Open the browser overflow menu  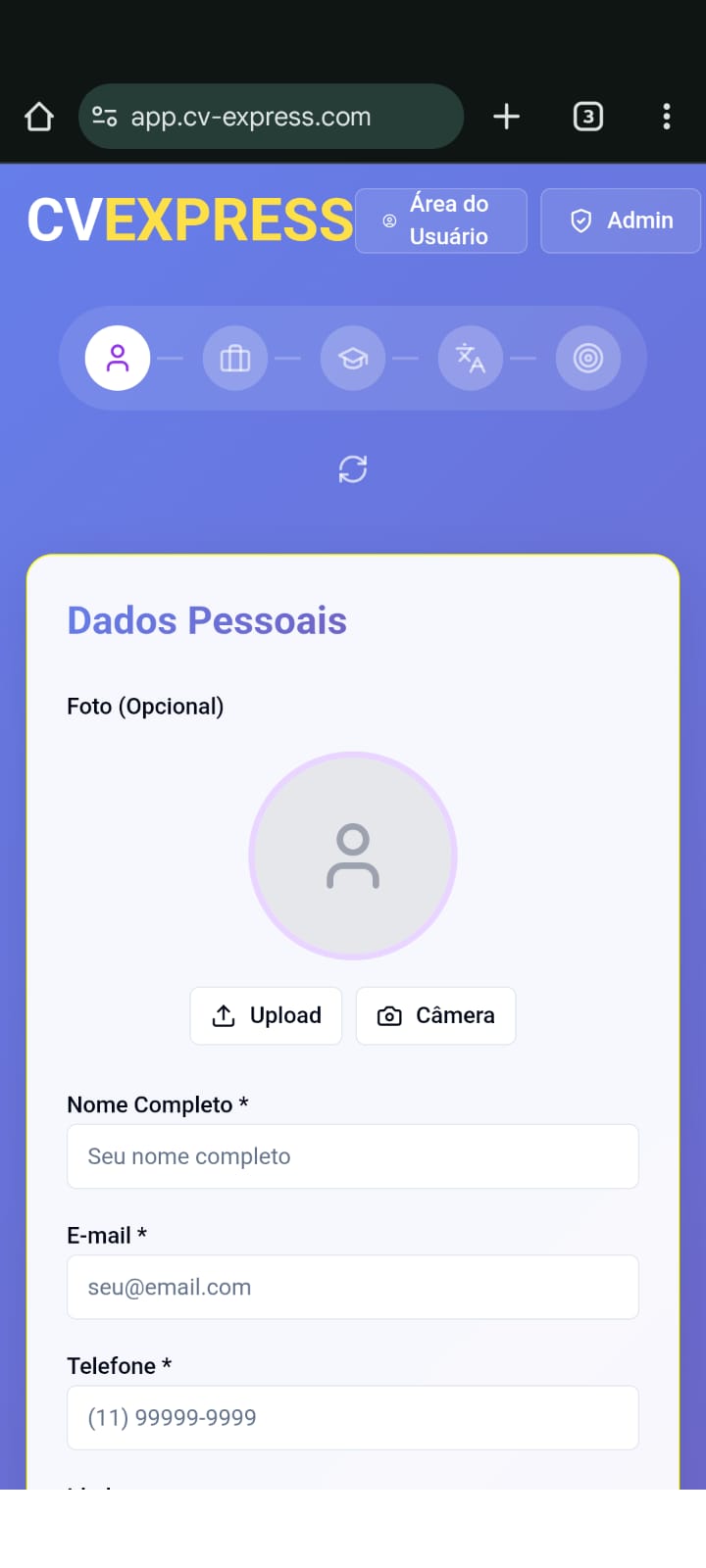coord(667,117)
